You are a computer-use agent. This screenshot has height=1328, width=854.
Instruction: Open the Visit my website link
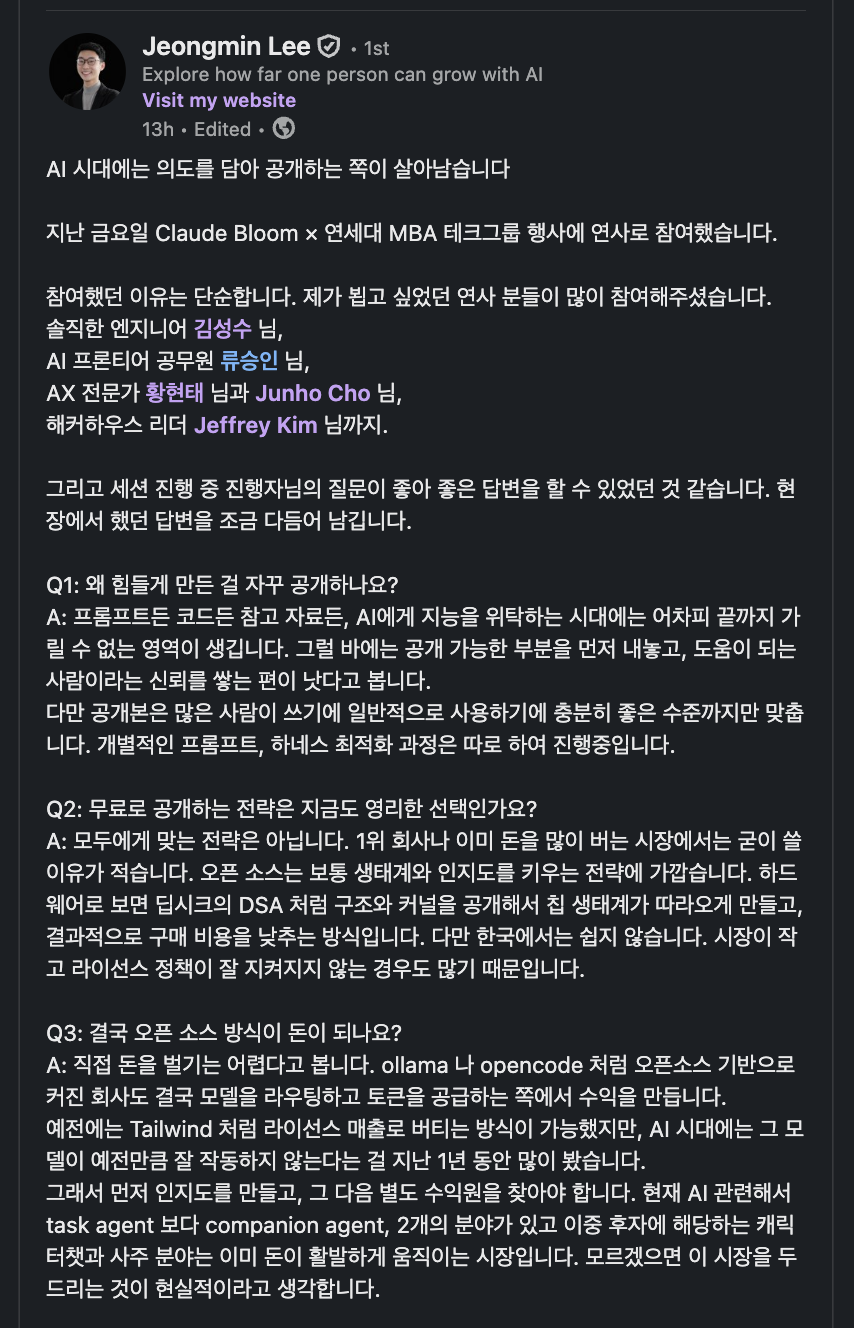point(219,100)
